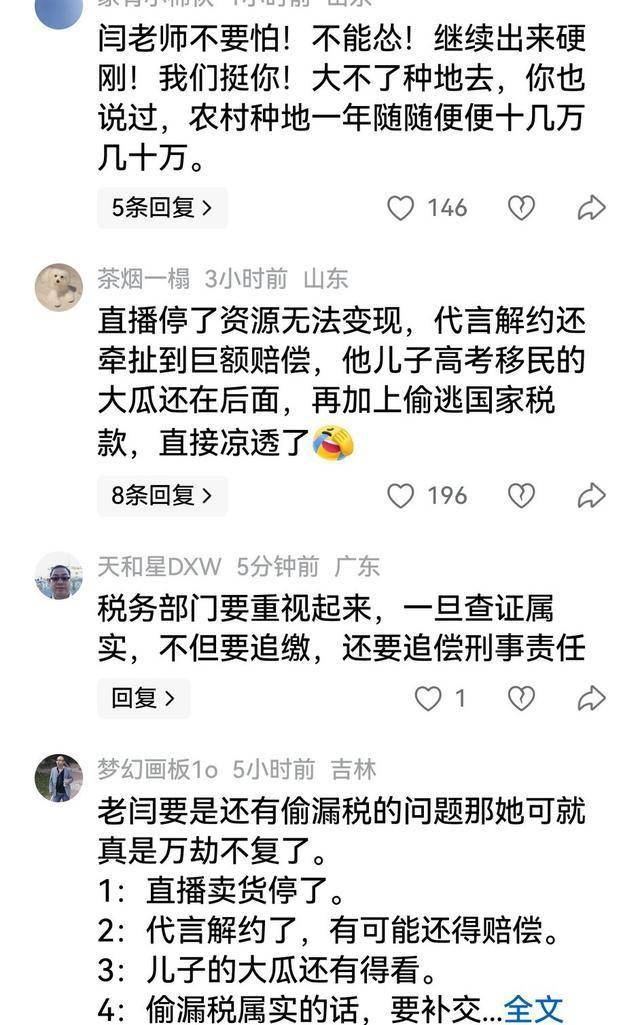Screen dimensions: 640x1025
Task: Like 茶烟一榻's comment
Action: point(401,495)
